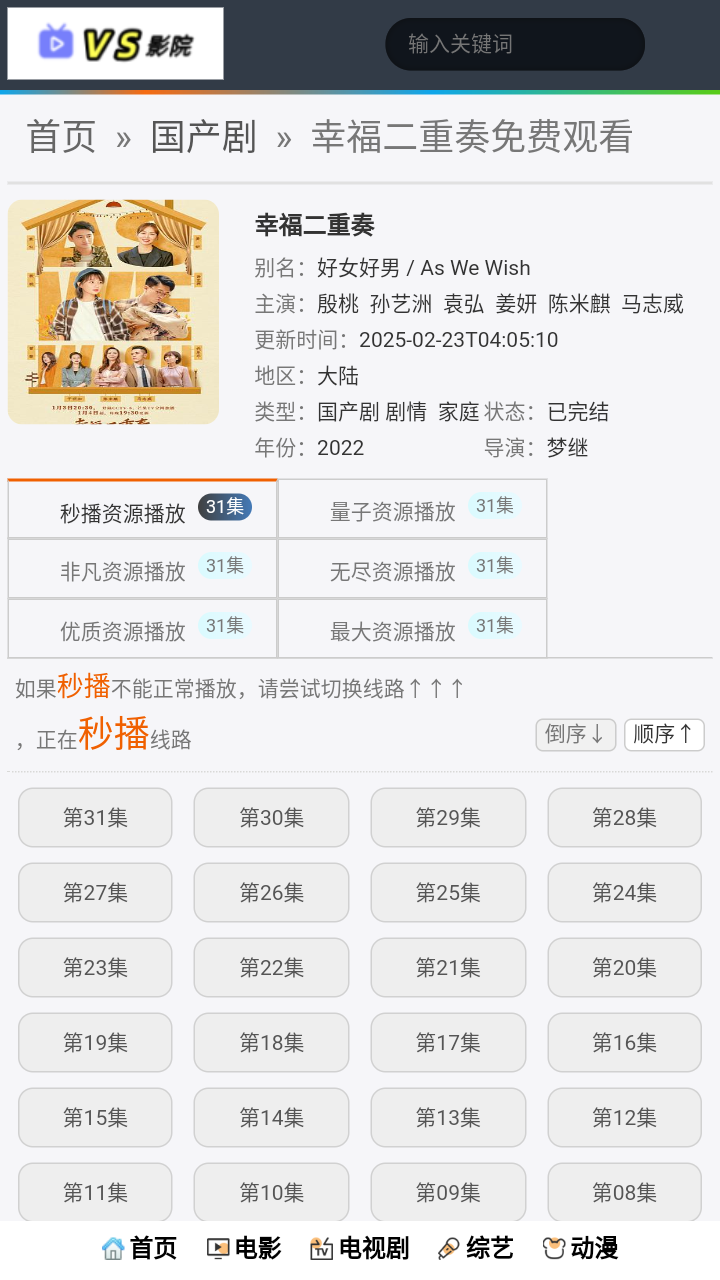Sort episodes in 顺序 order
Screen dimensions: 720x1280
(x=664, y=735)
